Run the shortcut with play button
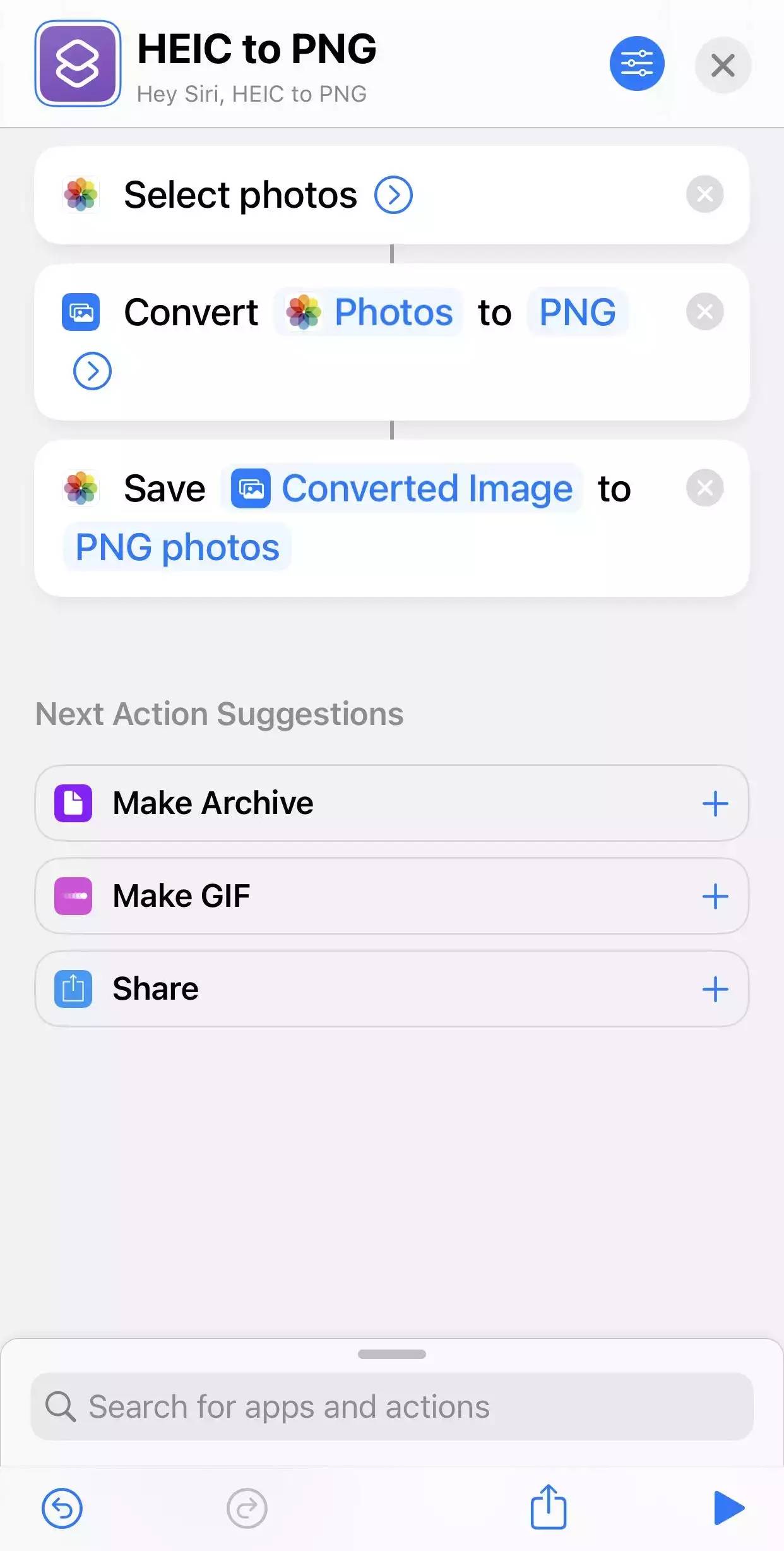This screenshot has height=1551, width=784. (x=728, y=1507)
